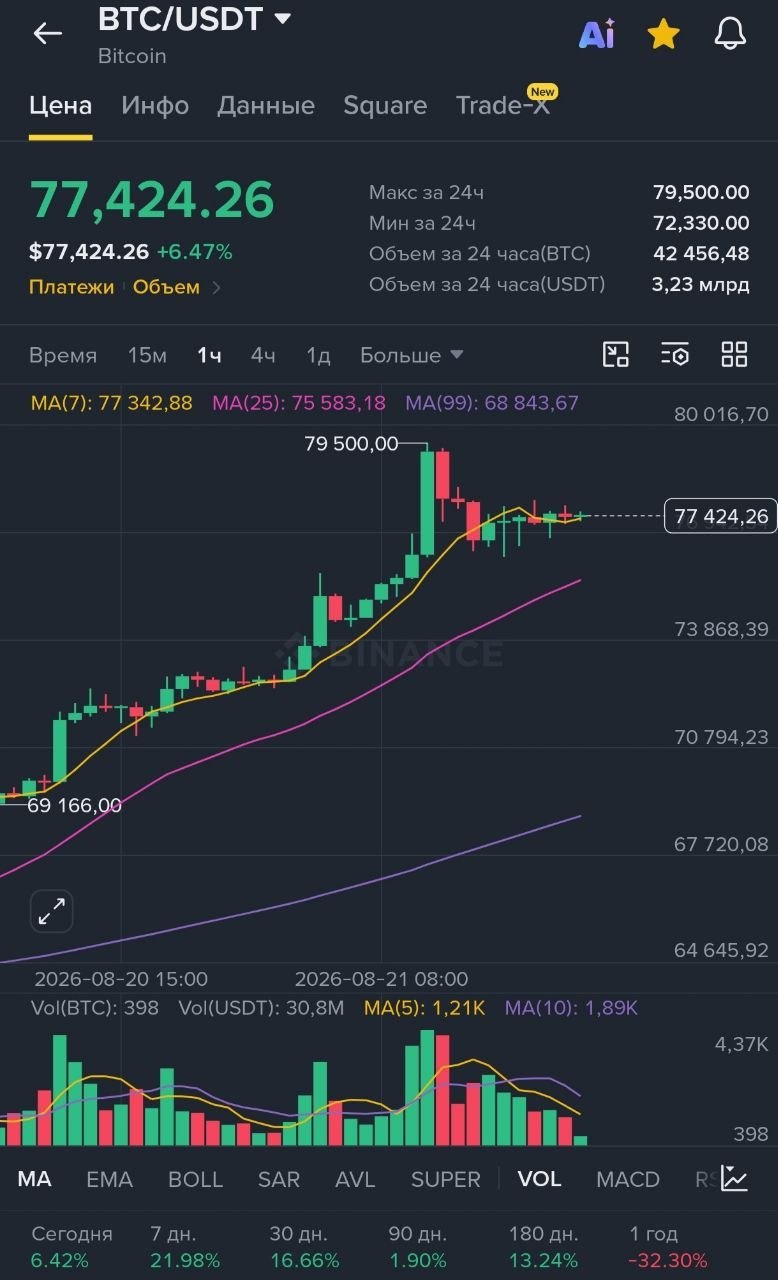Select the MACD indicator

628,1179
